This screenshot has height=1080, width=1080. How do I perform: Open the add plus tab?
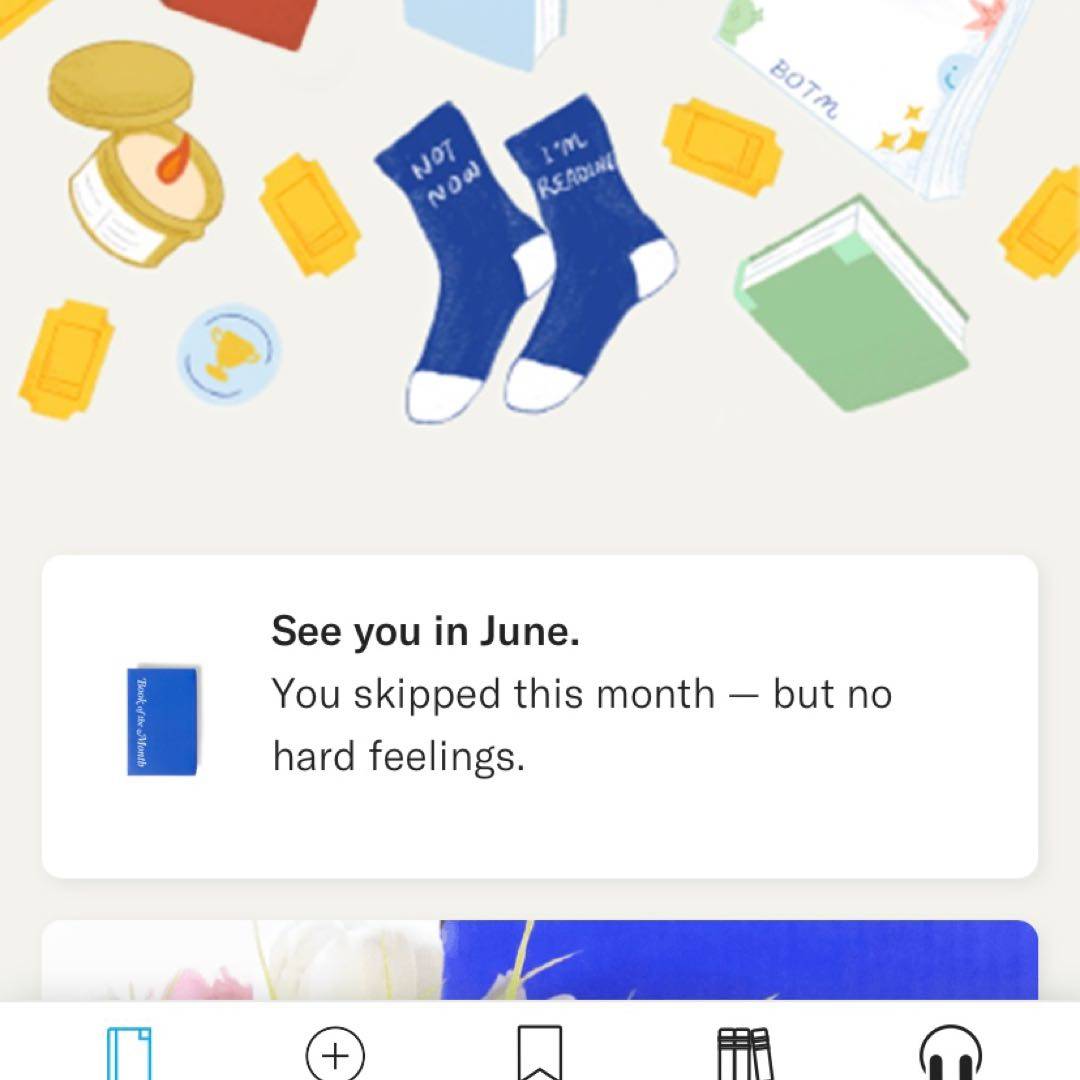click(x=335, y=1055)
